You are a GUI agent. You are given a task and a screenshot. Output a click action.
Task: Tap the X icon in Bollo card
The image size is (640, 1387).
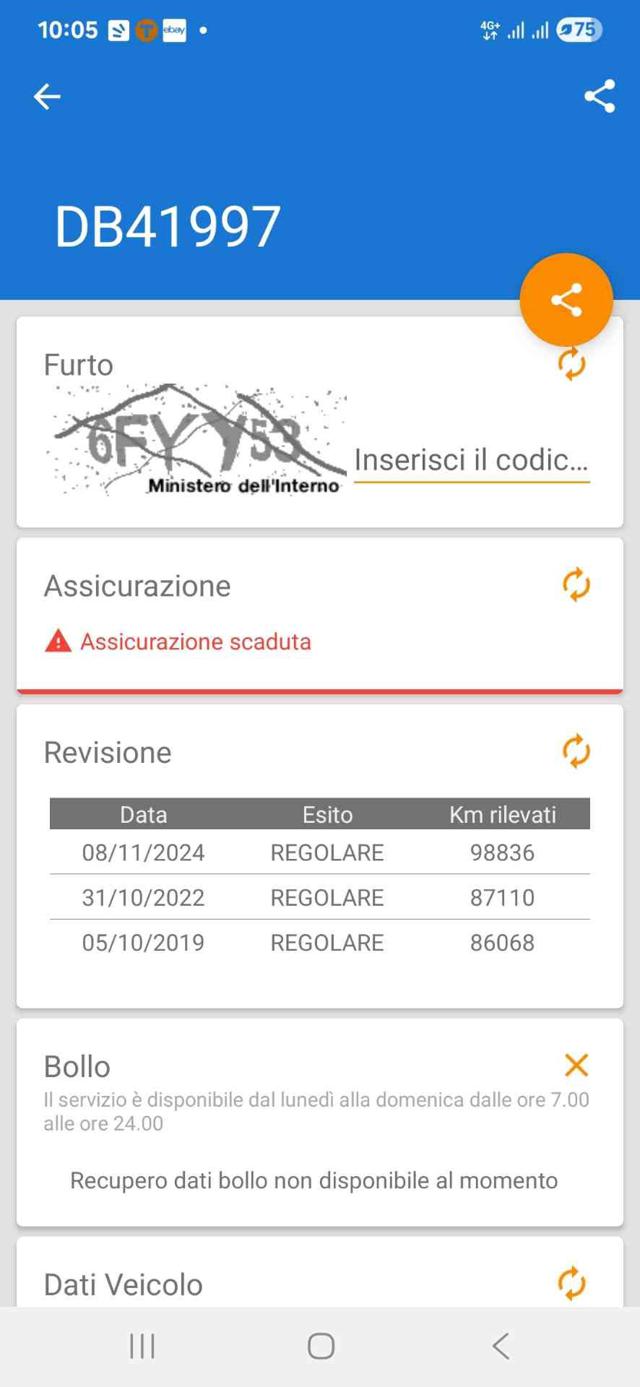pos(576,1065)
